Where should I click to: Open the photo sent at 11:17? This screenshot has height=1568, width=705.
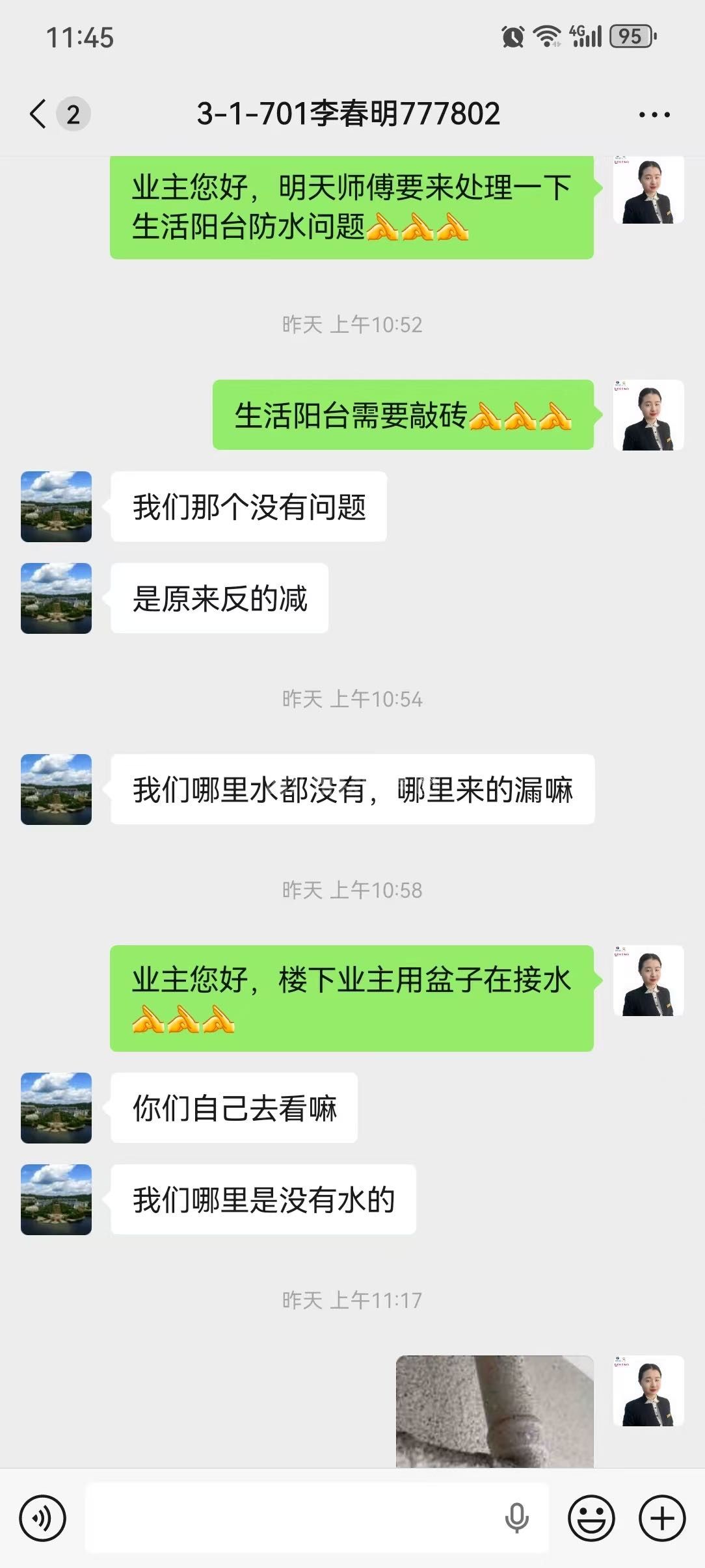[494, 1411]
